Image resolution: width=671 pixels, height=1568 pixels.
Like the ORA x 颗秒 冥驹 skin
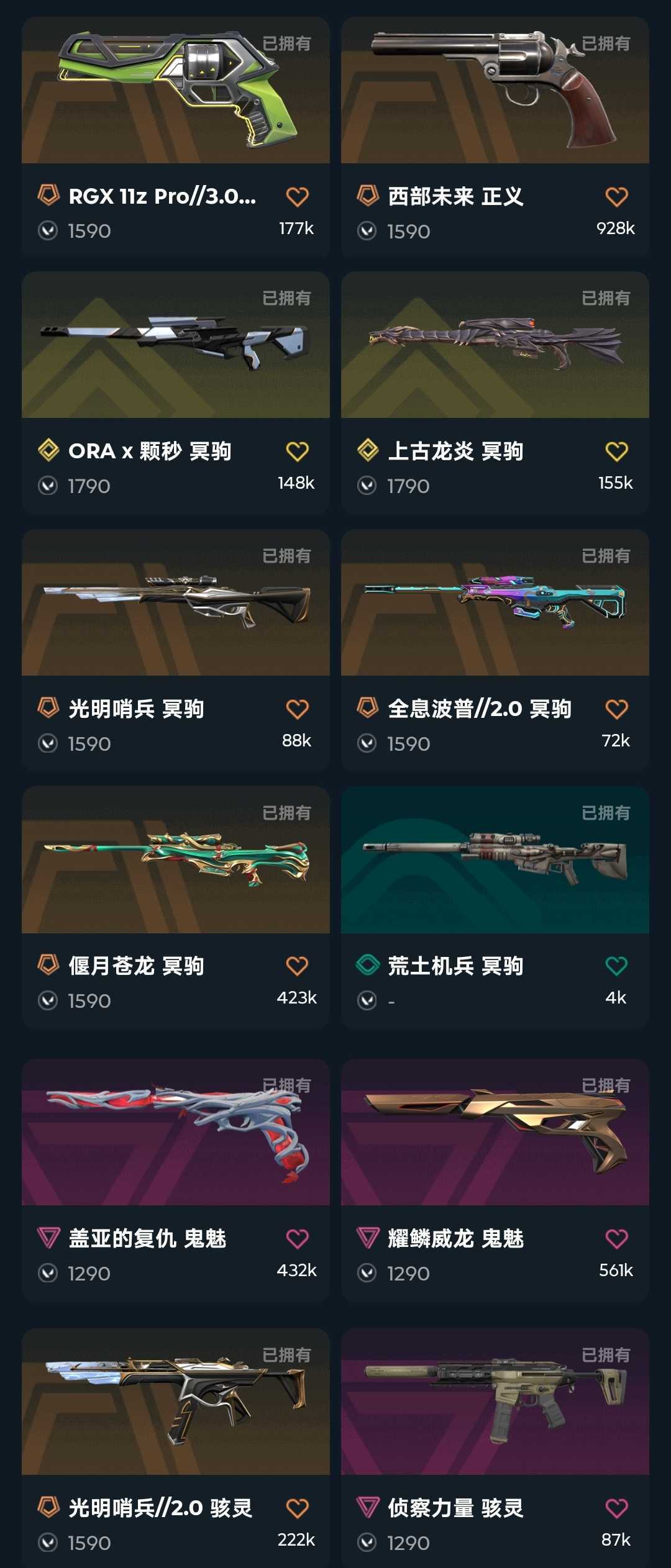coord(297,451)
